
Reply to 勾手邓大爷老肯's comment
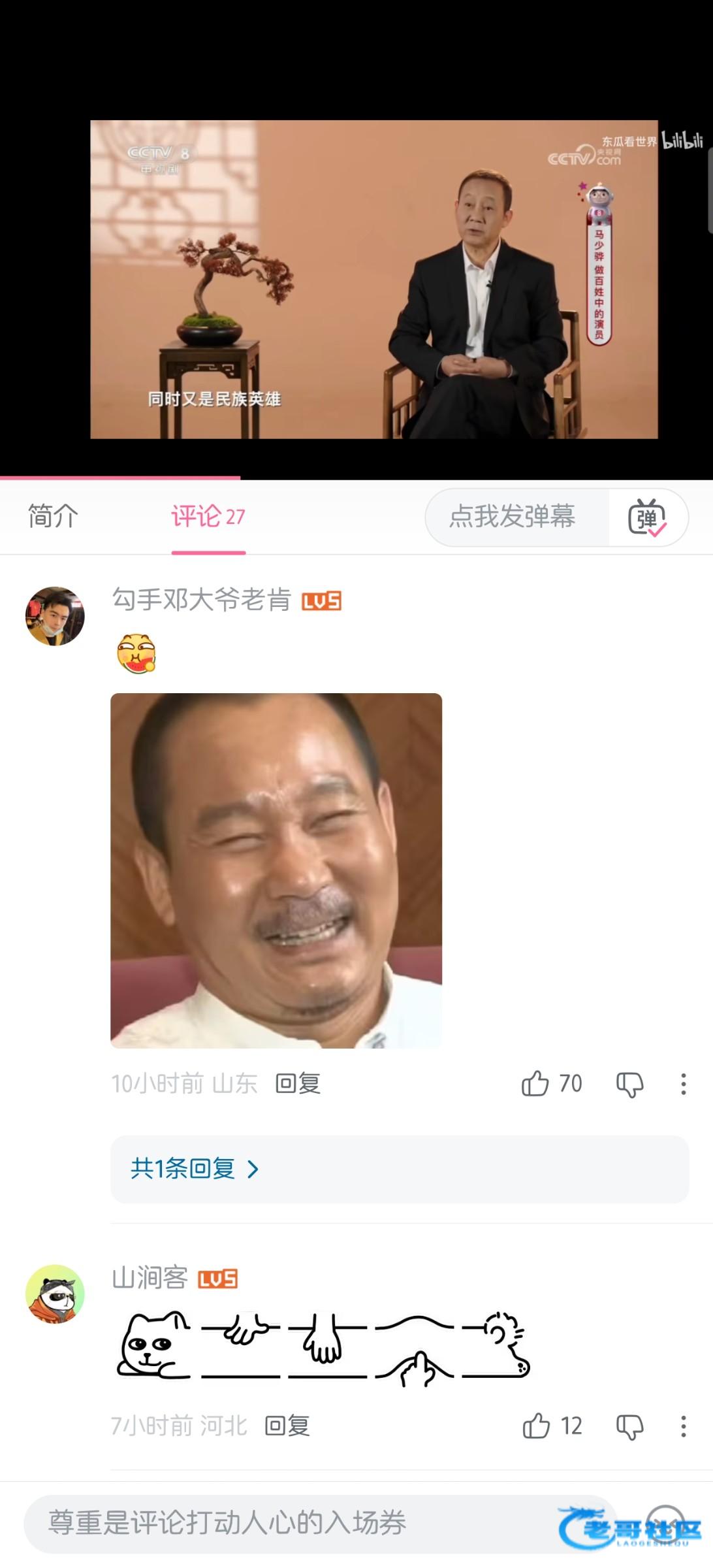point(298,1084)
